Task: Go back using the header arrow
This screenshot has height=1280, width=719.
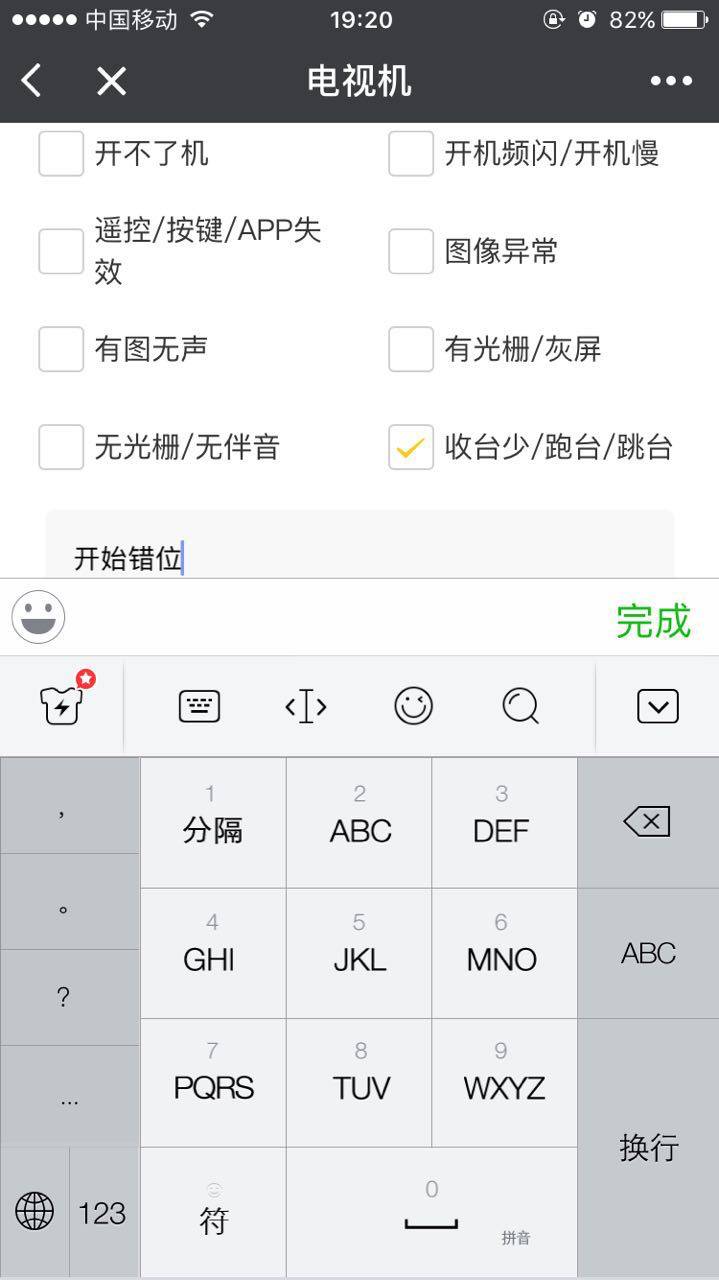Action: point(32,81)
